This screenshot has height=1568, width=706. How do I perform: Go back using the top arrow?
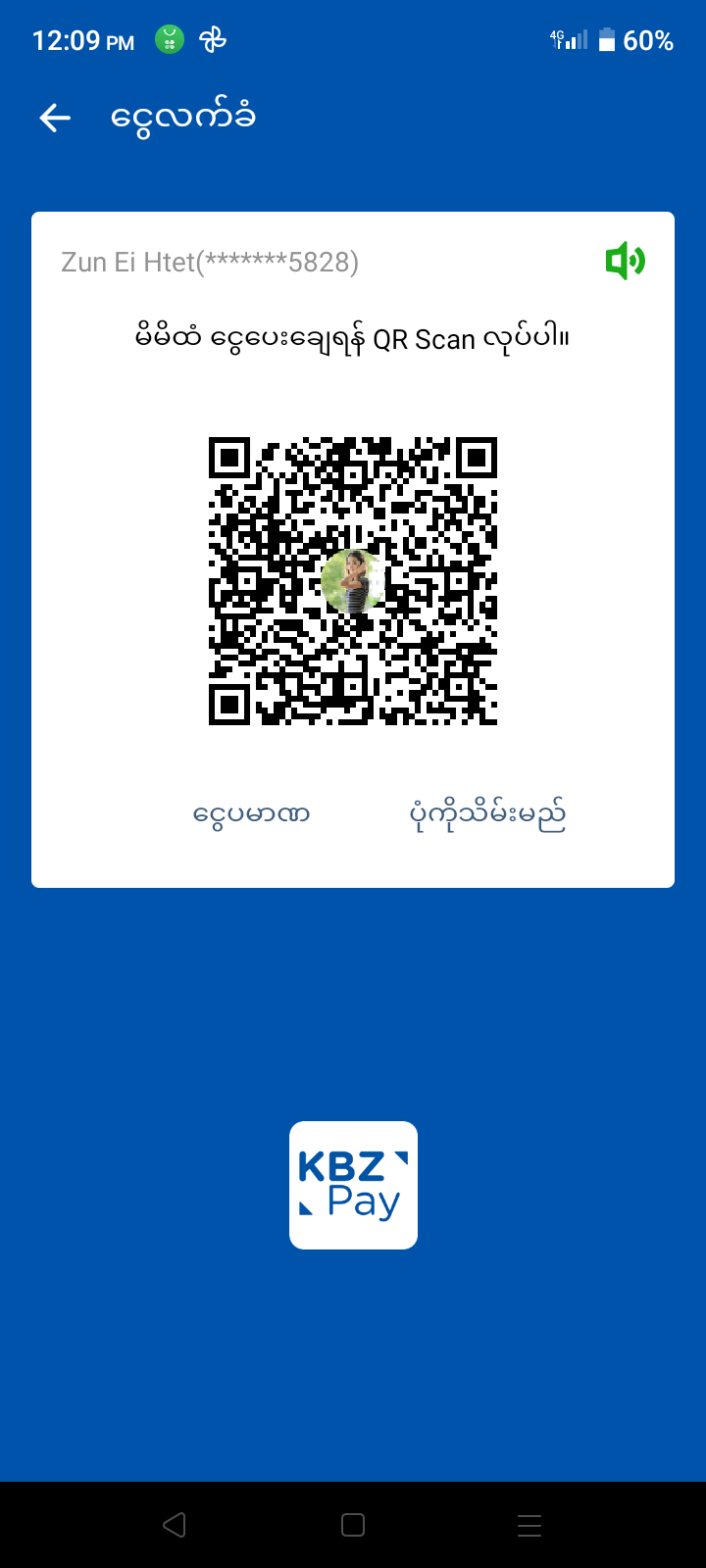pyautogui.click(x=55, y=119)
